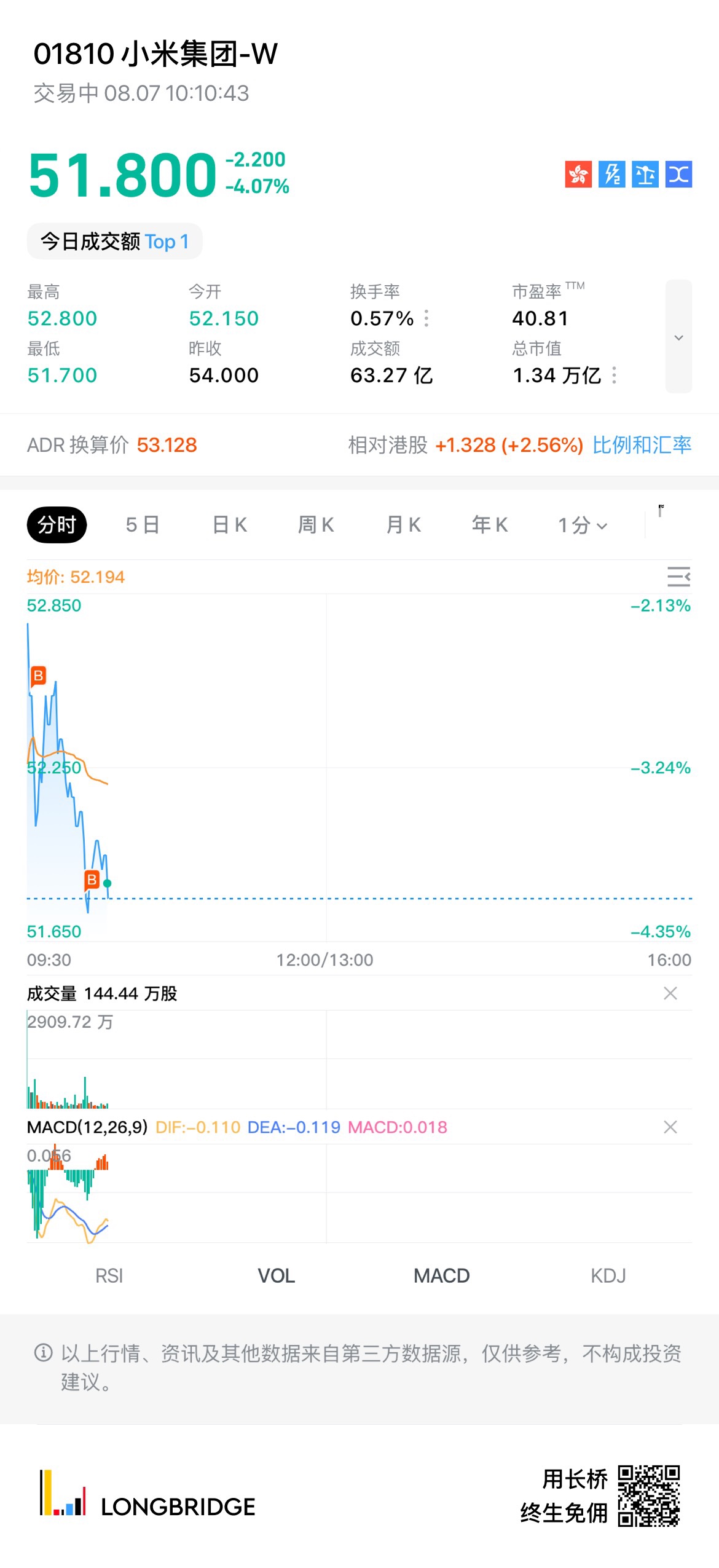Close the 成交量 volume panel
Image resolution: width=719 pixels, height=1568 pixels.
point(670,993)
